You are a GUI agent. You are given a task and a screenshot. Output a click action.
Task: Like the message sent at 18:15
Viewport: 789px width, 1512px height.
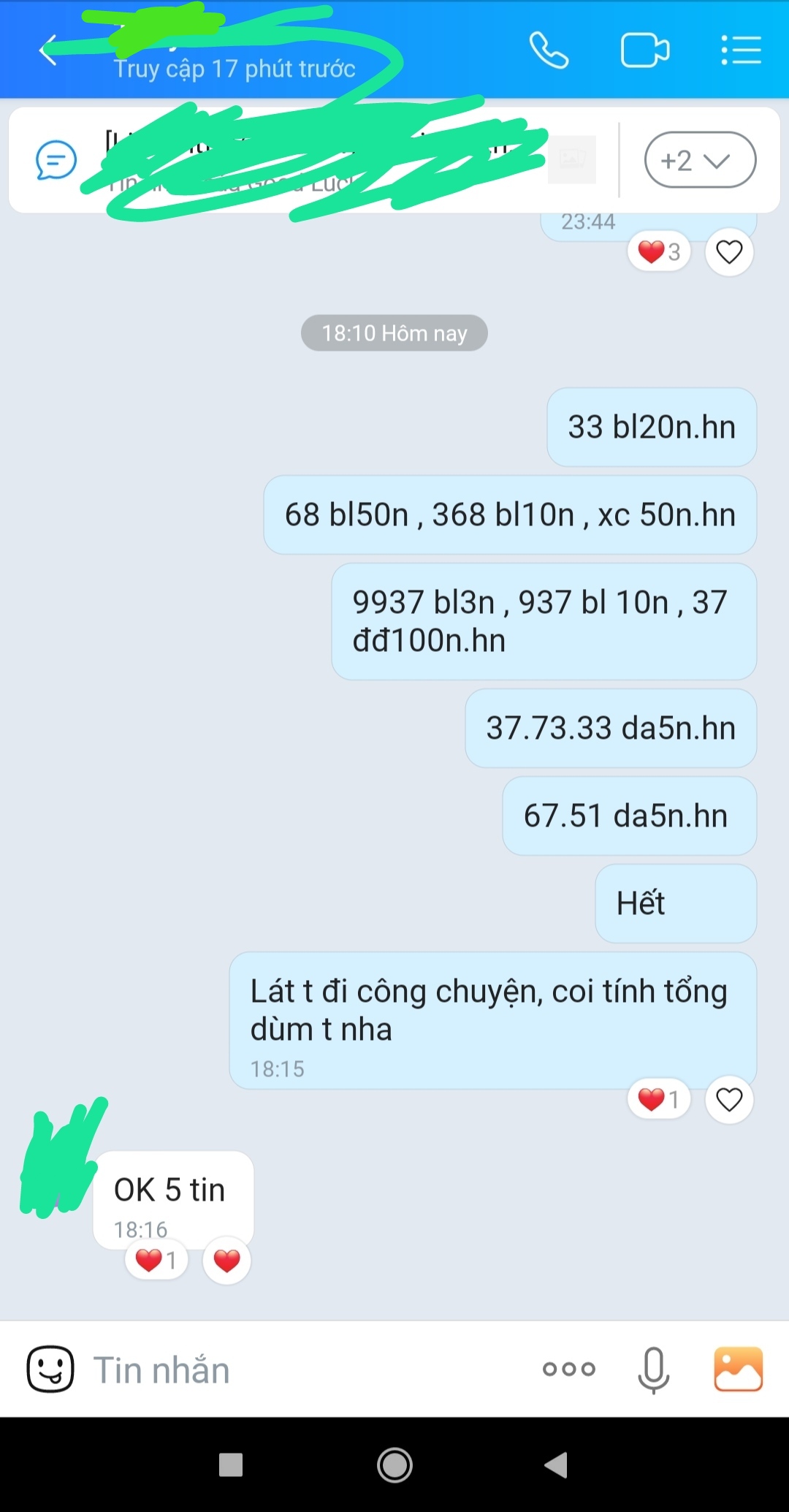click(x=729, y=1099)
